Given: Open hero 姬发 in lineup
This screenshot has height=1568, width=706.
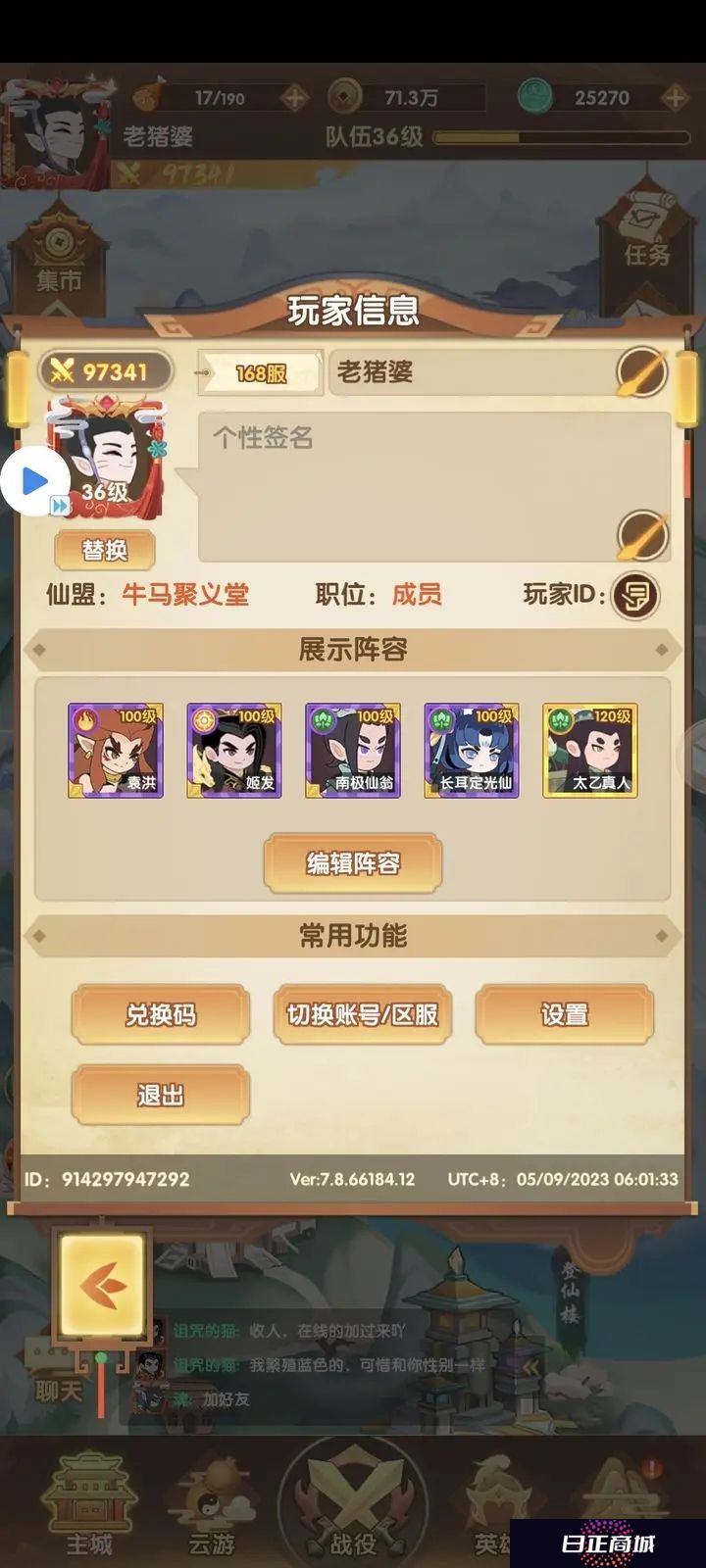Looking at the screenshot, I should coord(234,750).
